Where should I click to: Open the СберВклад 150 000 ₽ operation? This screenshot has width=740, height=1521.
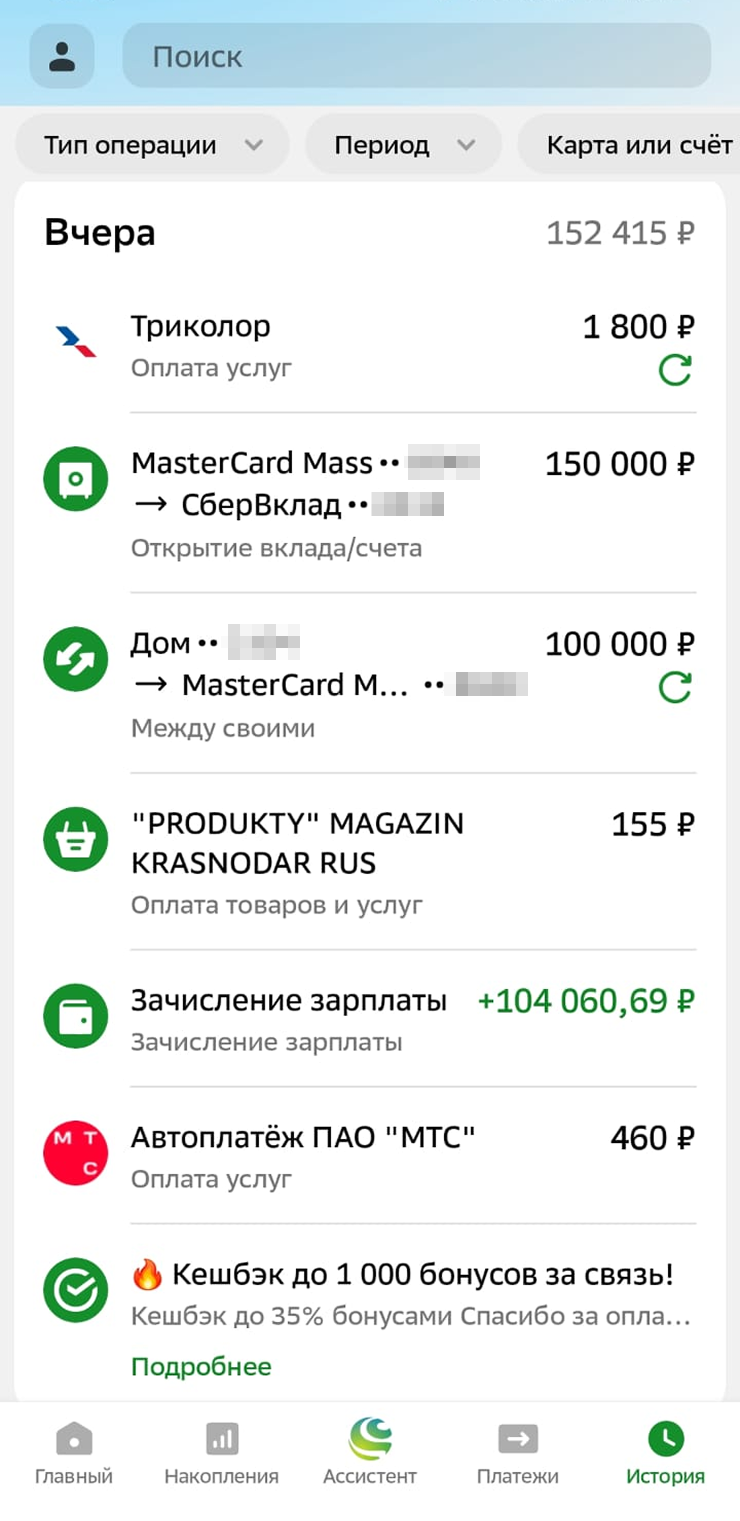(370, 503)
